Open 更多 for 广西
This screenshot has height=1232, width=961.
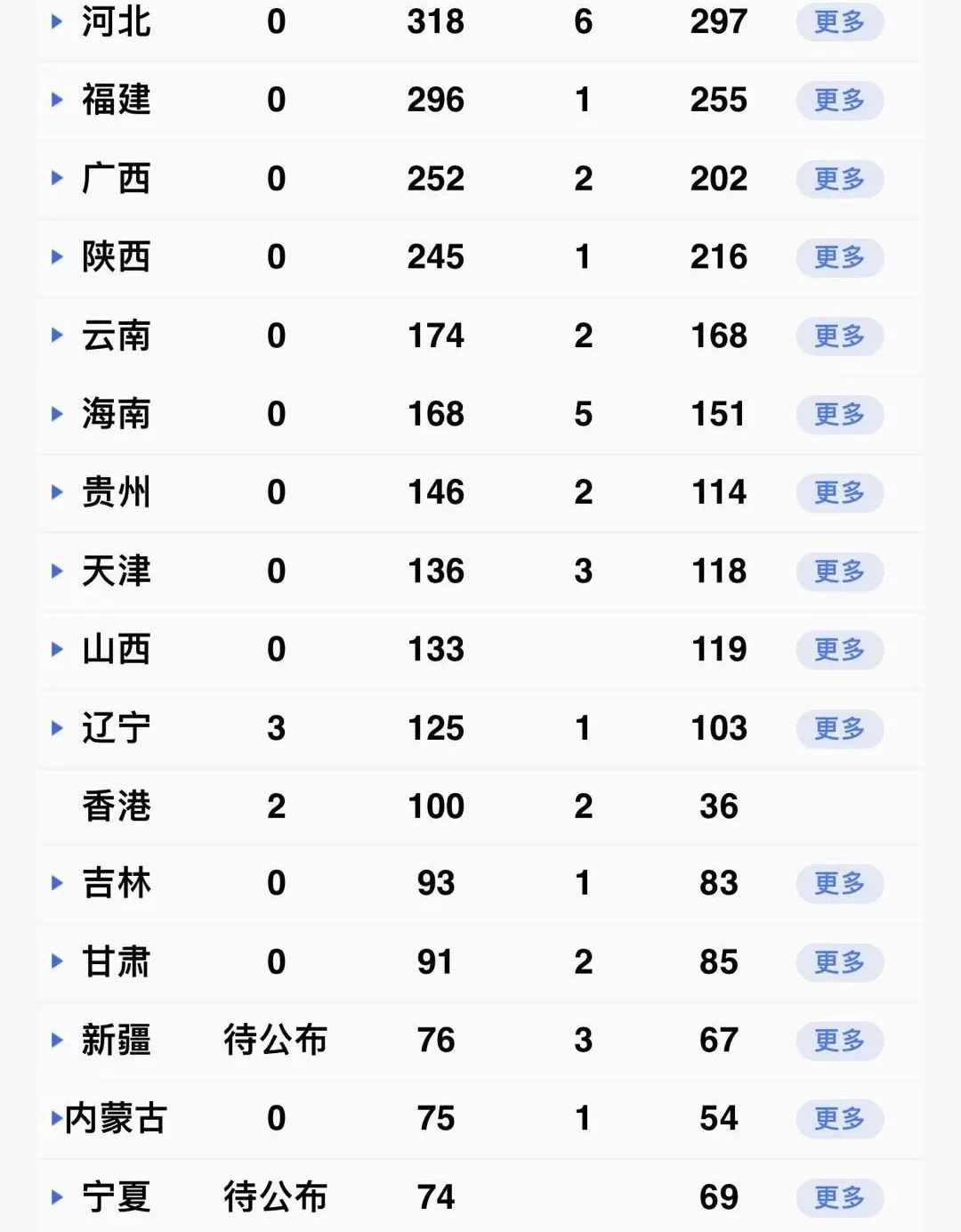click(839, 179)
